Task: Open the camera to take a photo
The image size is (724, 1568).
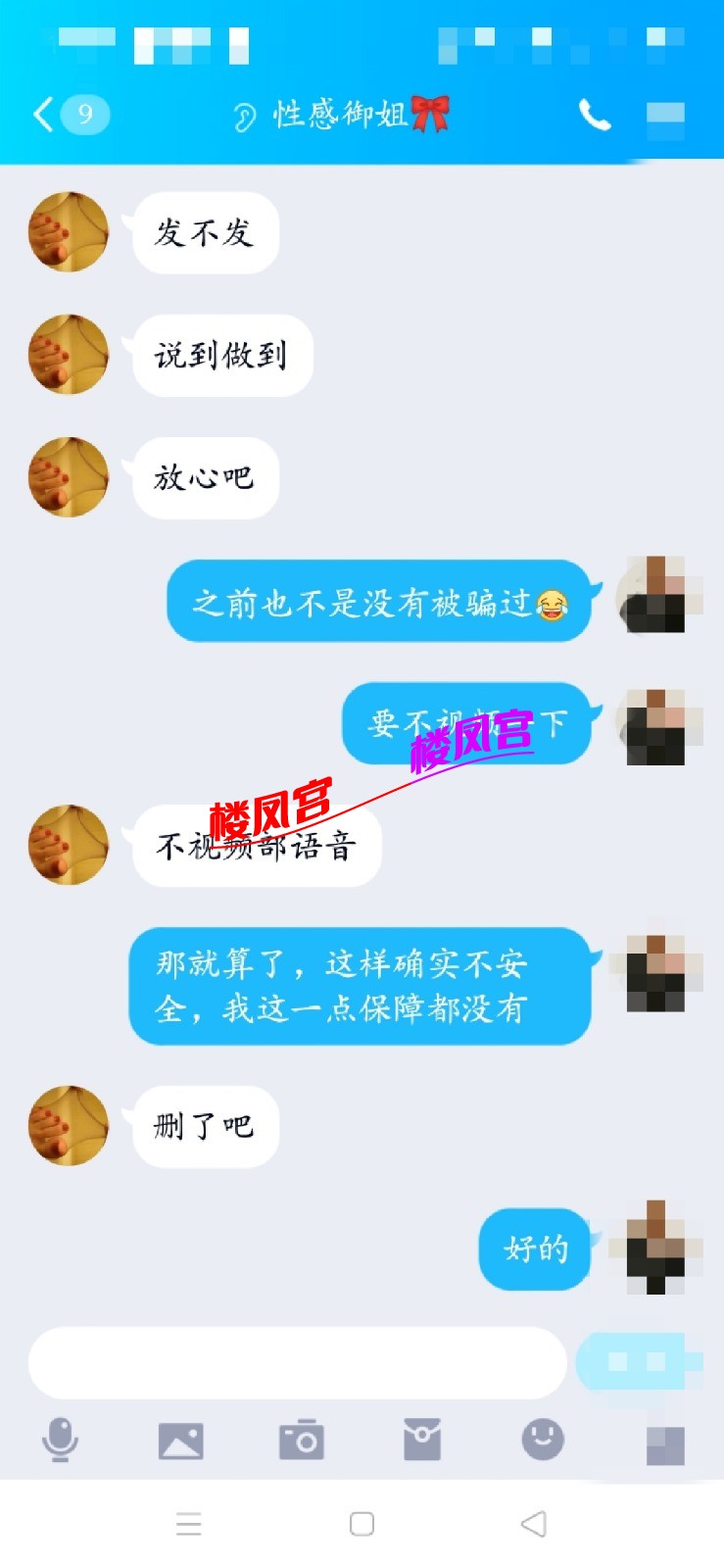Action: [301, 1441]
